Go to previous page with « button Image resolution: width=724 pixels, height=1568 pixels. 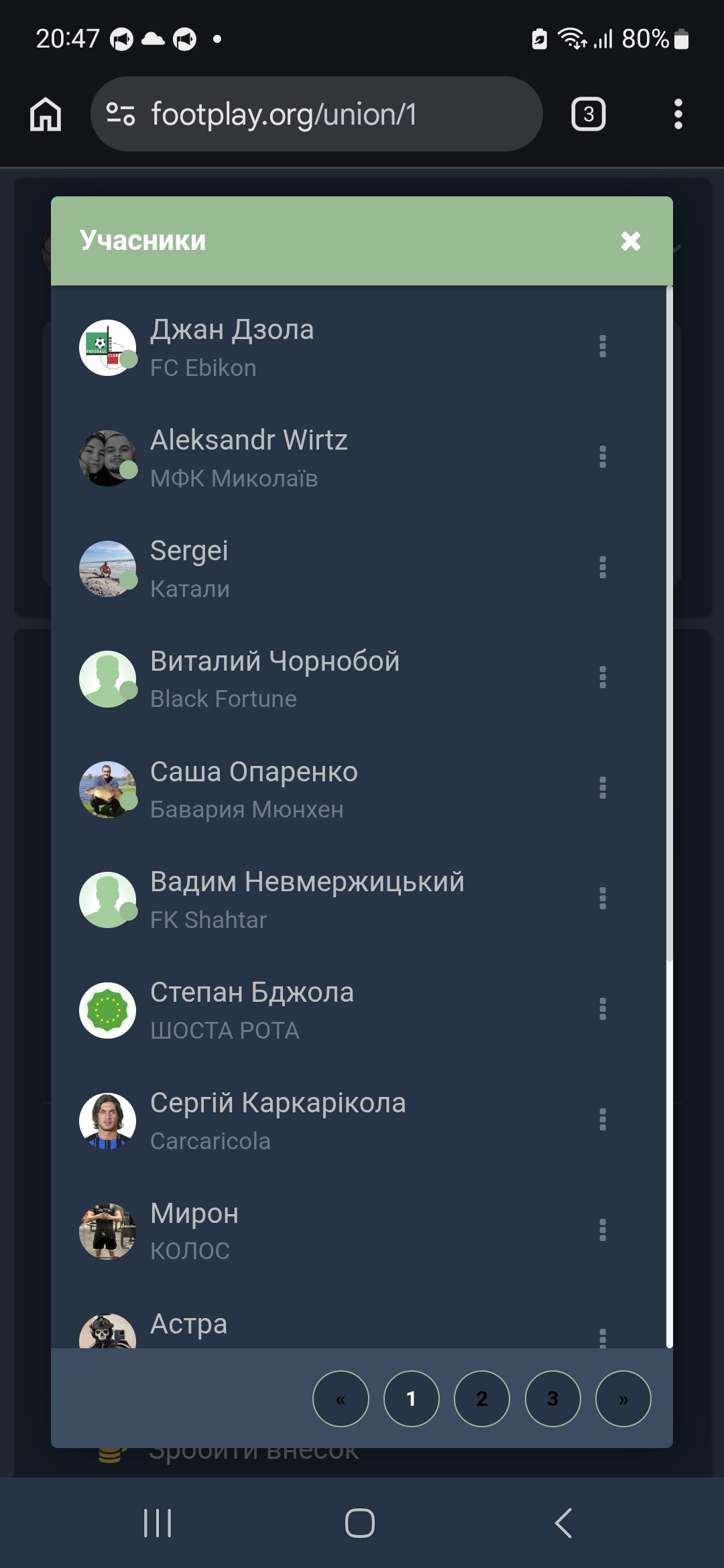(x=341, y=1398)
